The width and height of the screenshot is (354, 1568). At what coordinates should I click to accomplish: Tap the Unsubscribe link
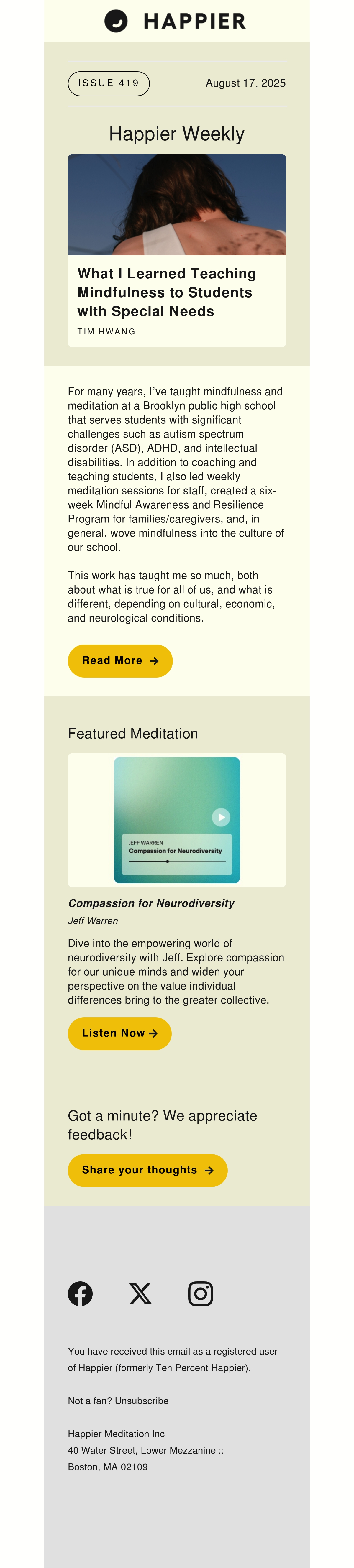(x=141, y=1400)
